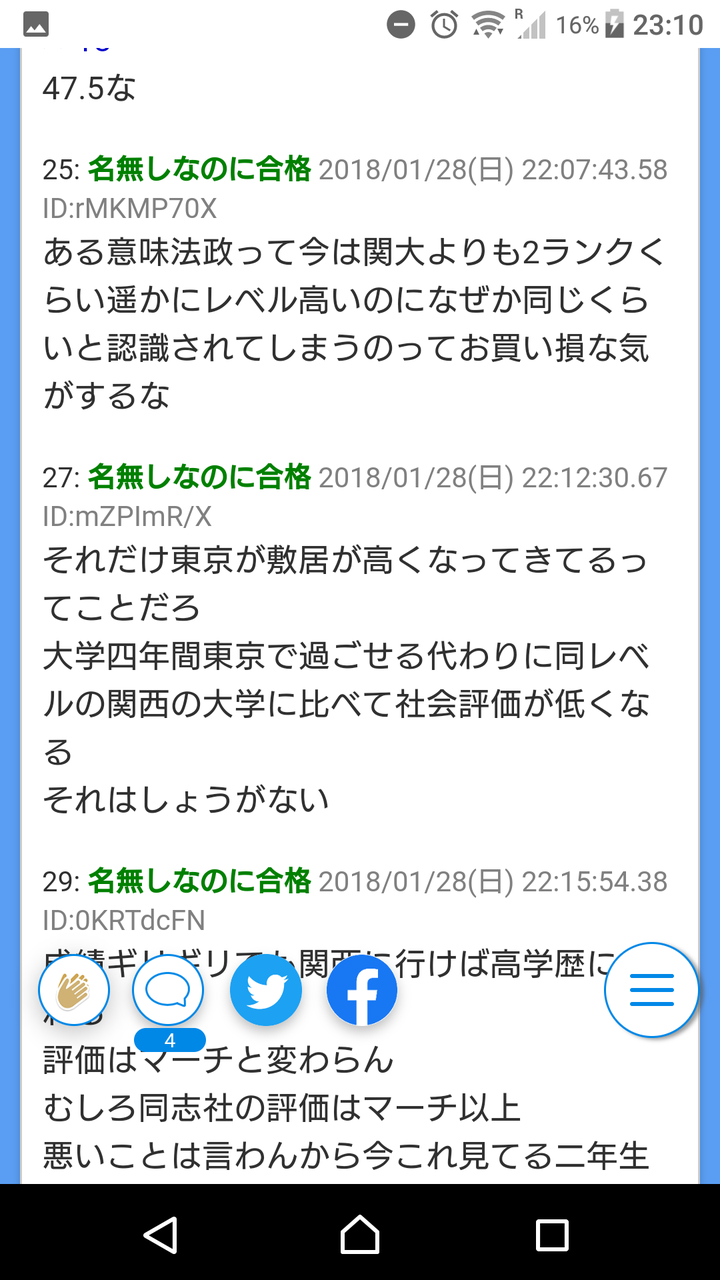
Task: Open the comments speech bubble icon
Action: (x=169, y=989)
